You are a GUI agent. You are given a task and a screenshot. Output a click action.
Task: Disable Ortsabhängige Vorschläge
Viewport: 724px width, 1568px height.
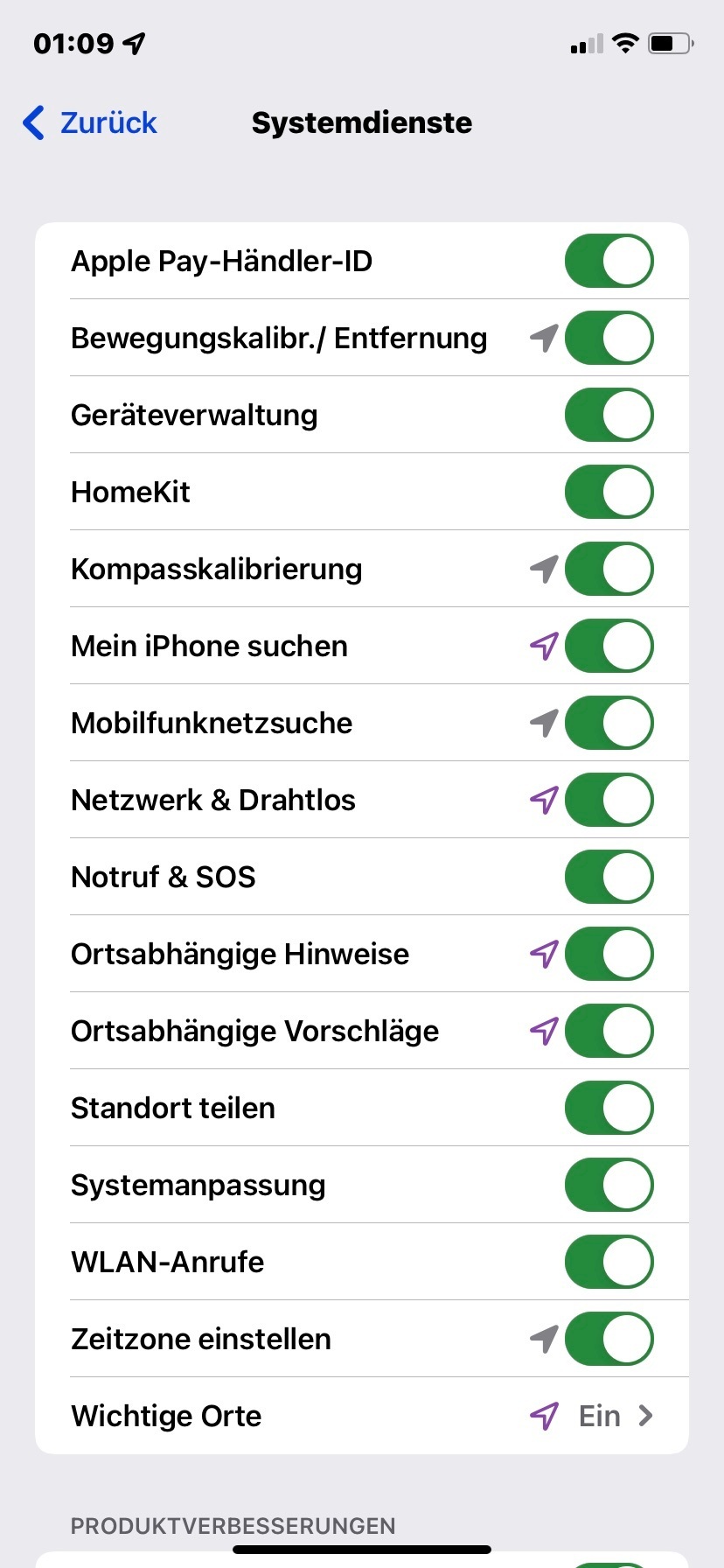click(x=609, y=1031)
